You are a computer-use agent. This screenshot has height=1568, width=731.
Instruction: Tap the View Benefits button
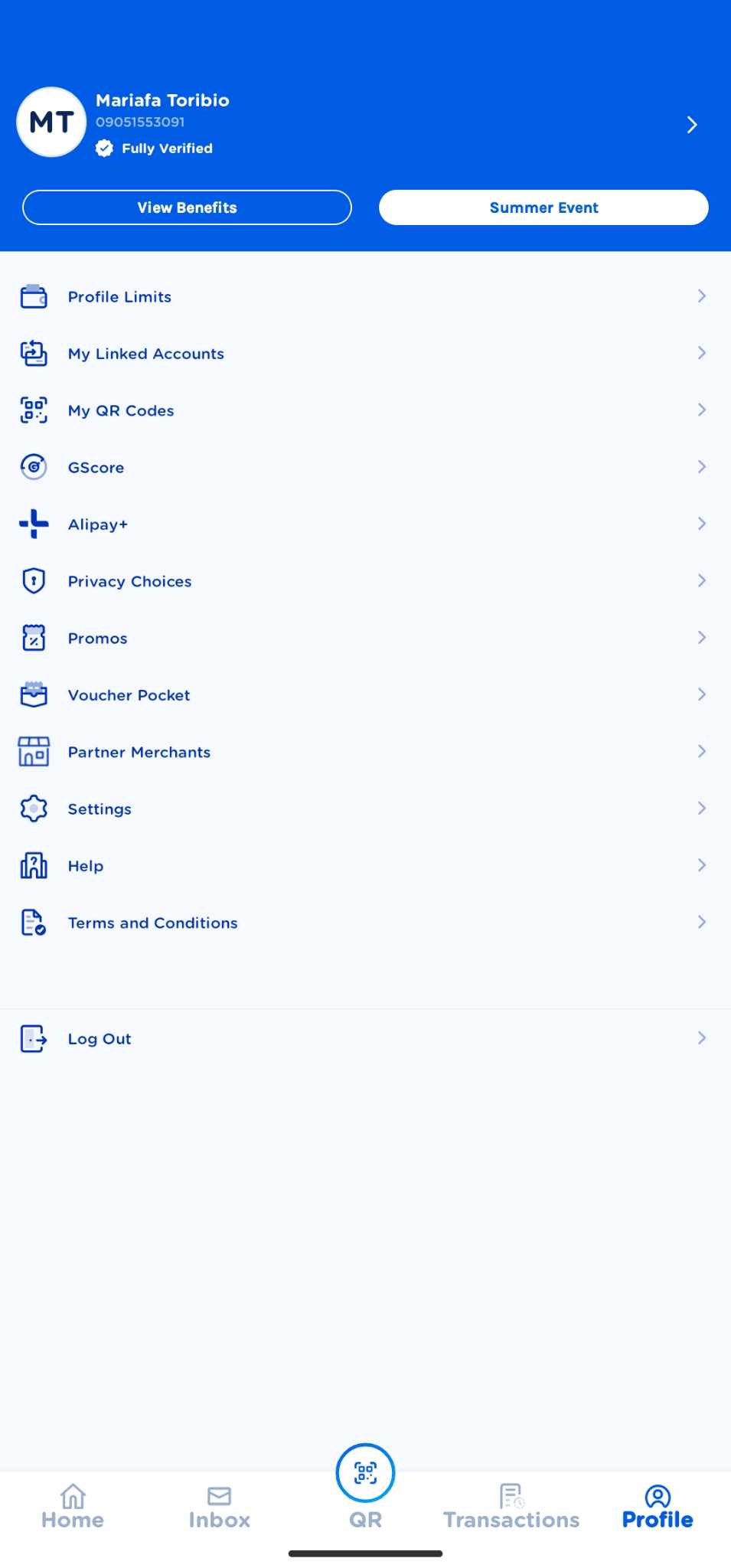(187, 207)
